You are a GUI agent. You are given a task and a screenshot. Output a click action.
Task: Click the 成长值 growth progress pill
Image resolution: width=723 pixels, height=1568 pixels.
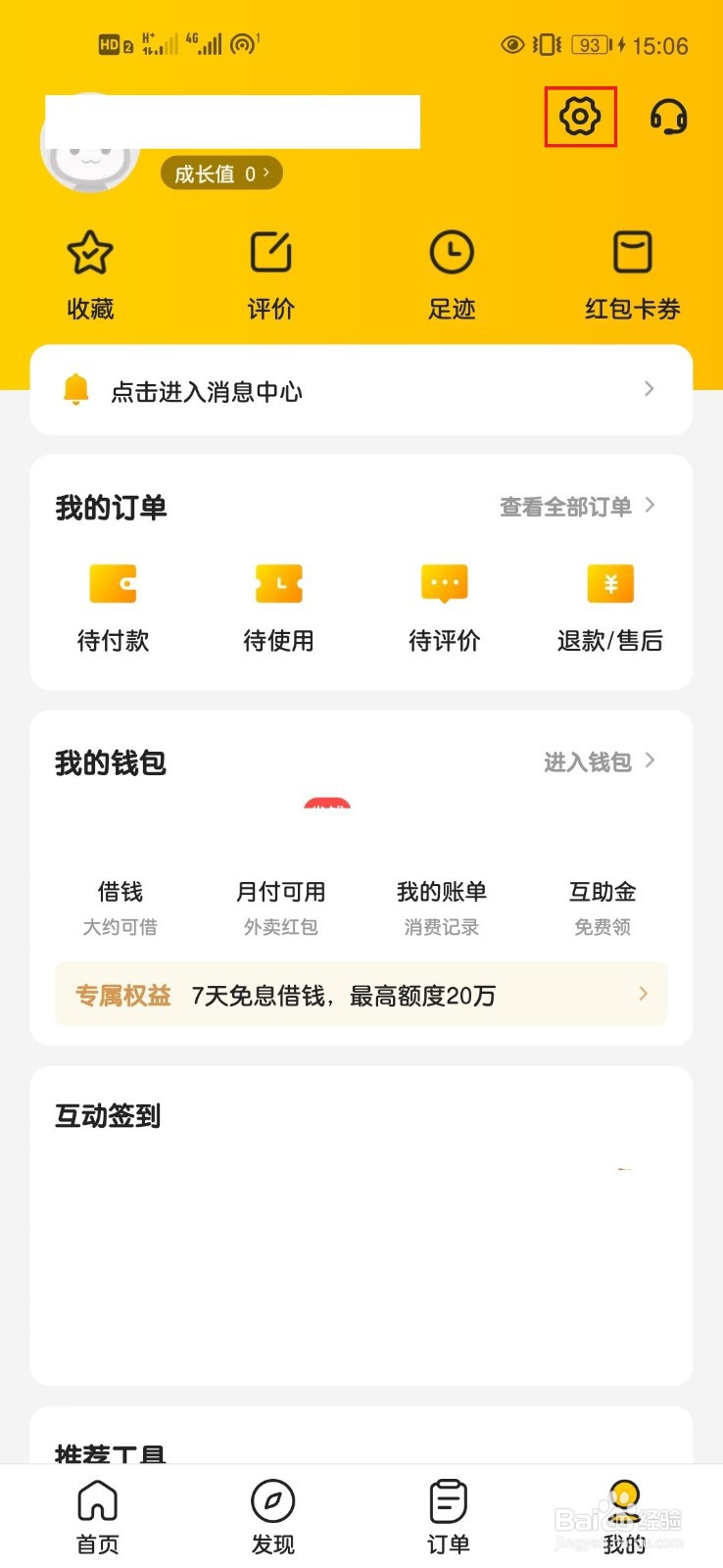[x=220, y=172]
